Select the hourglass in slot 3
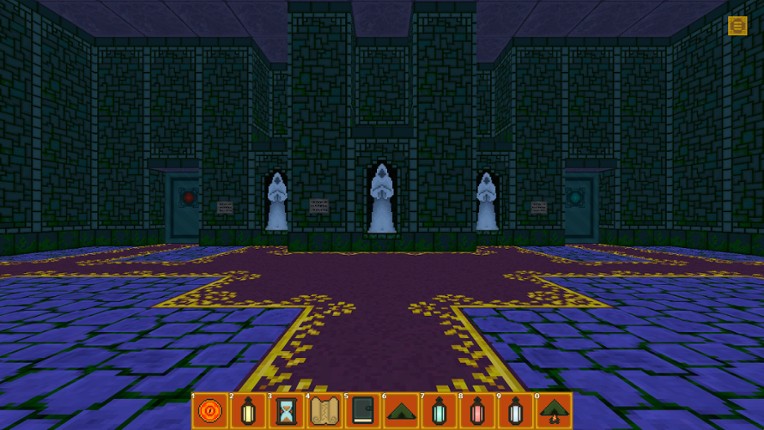Screen dimensions: 764x430 [287, 409]
